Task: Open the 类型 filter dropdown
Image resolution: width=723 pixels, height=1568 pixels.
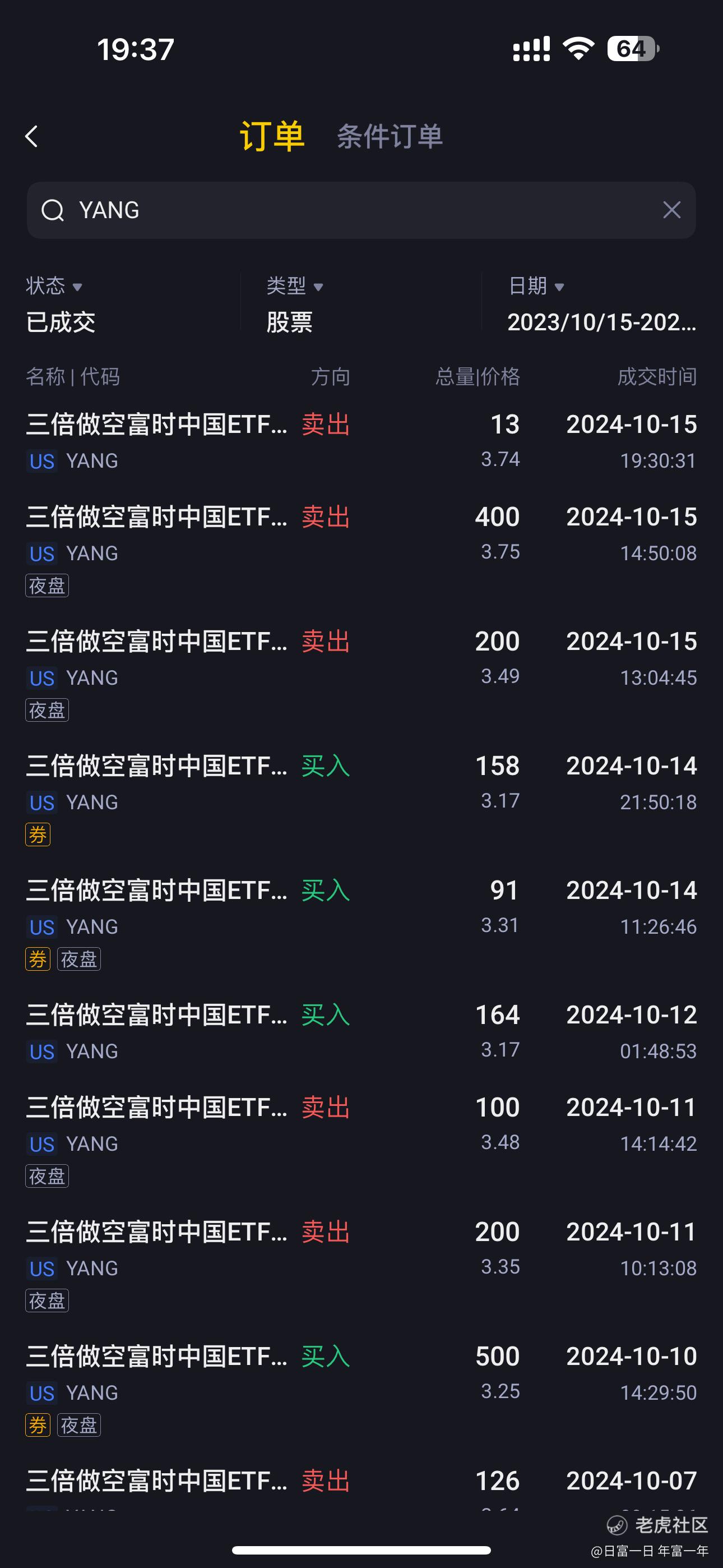Action: (x=295, y=303)
